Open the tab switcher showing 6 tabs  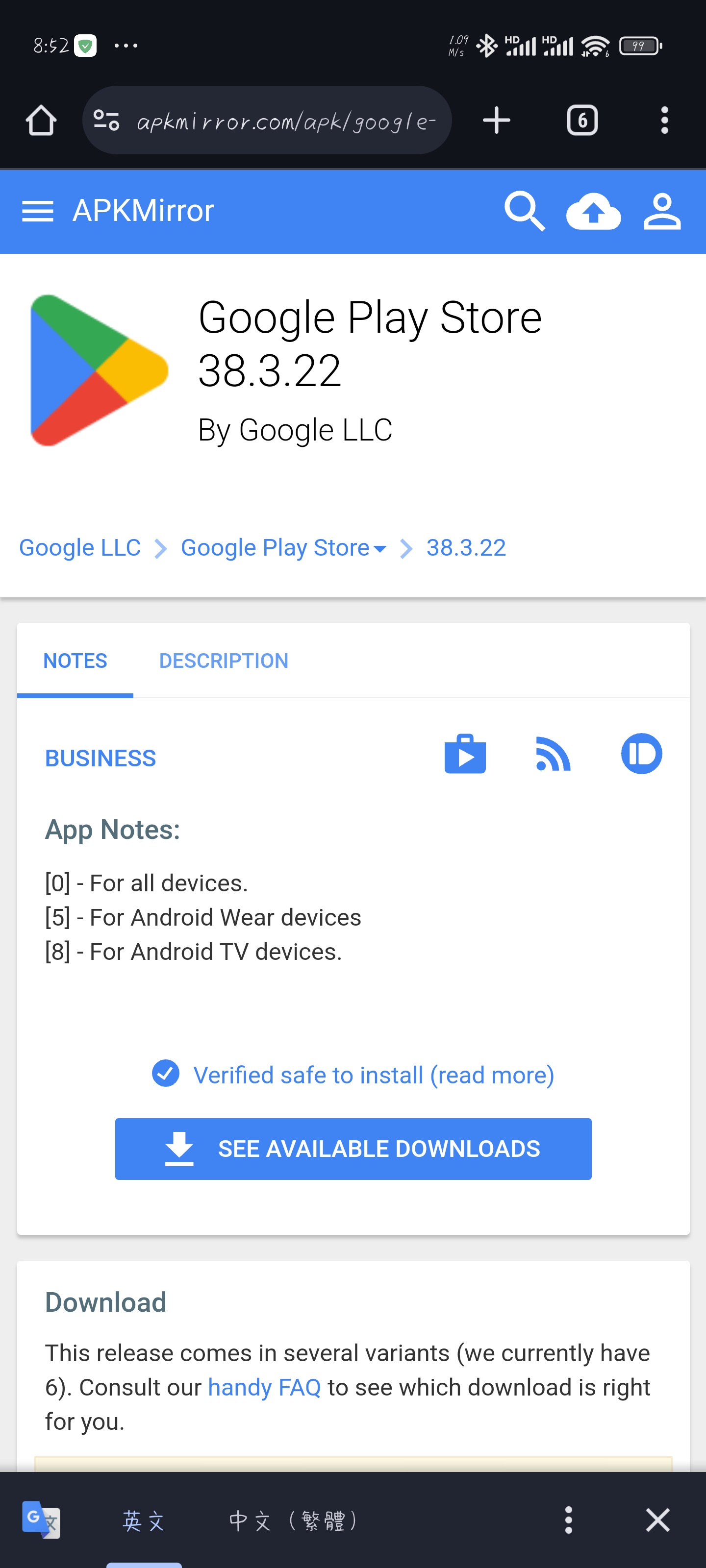tap(582, 120)
